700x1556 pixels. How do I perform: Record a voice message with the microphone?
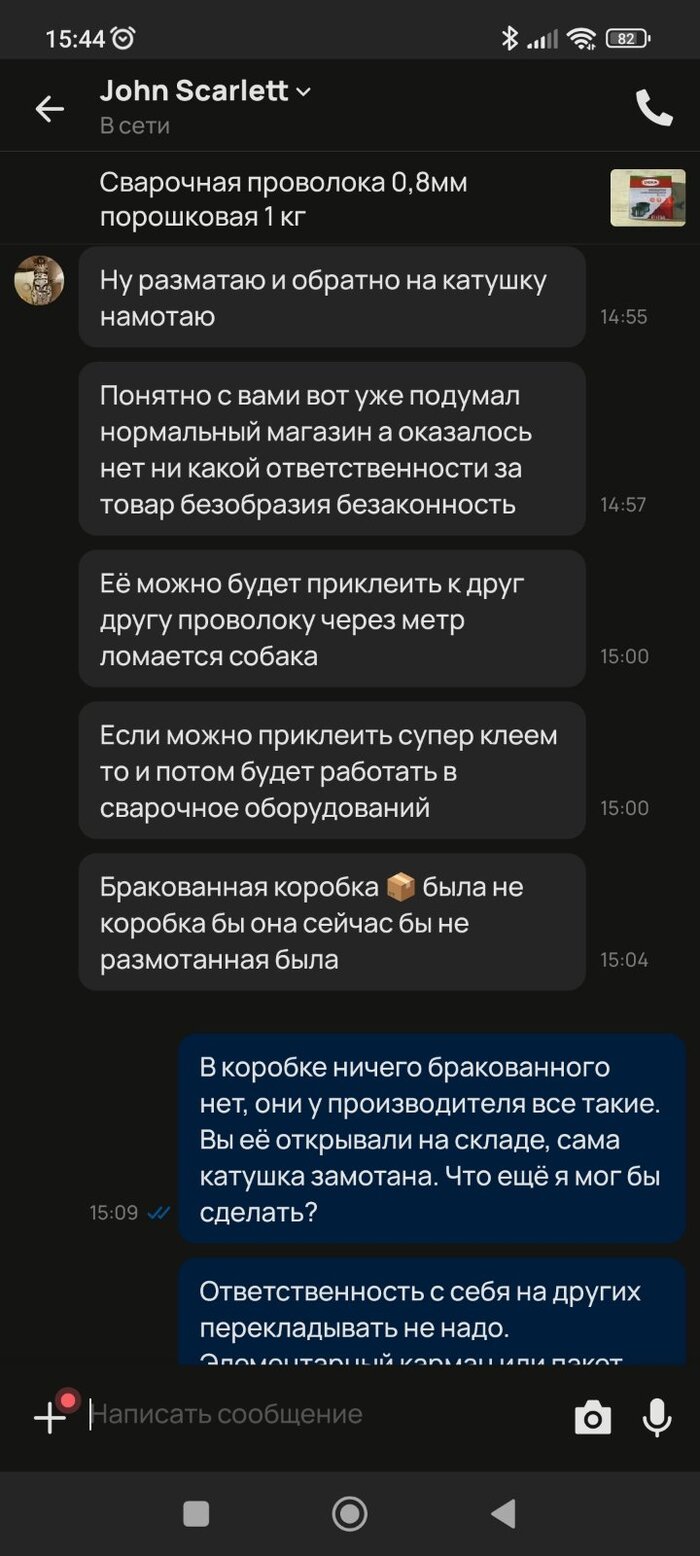click(x=657, y=1417)
